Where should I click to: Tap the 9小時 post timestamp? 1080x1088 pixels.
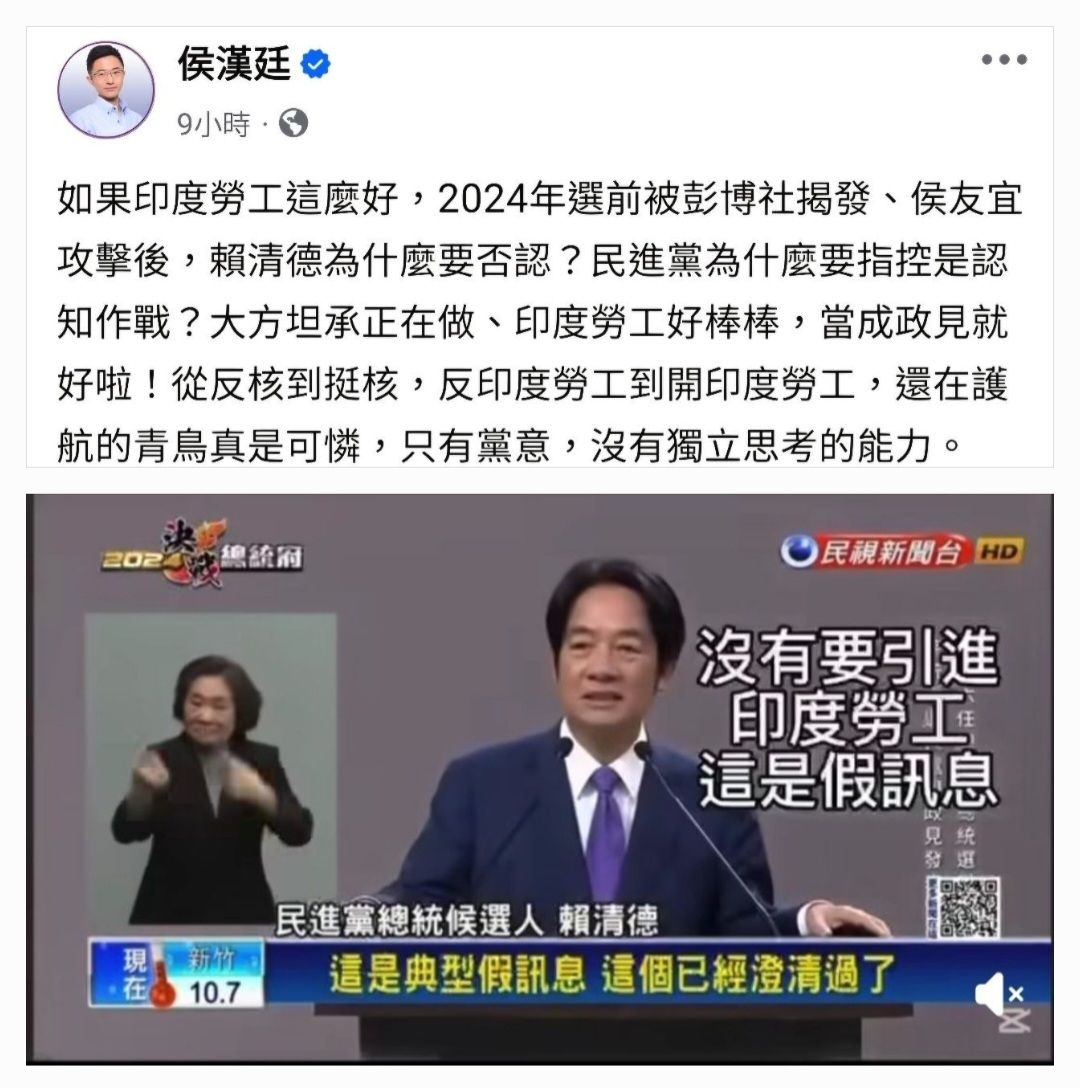(x=213, y=124)
